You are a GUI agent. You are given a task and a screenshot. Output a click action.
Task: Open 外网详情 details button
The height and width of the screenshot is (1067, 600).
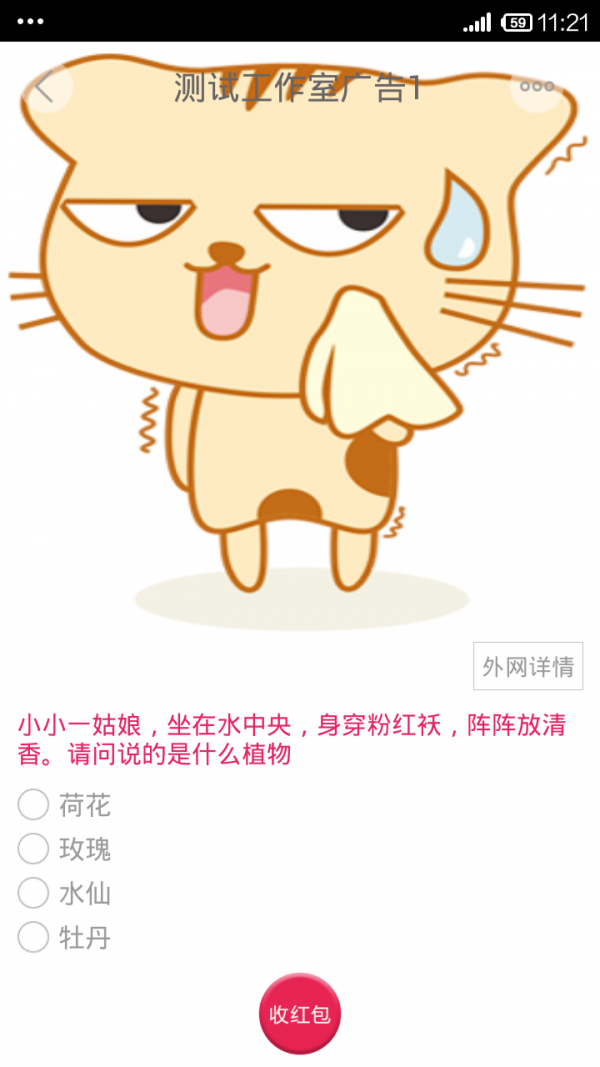pyautogui.click(x=528, y=667)
